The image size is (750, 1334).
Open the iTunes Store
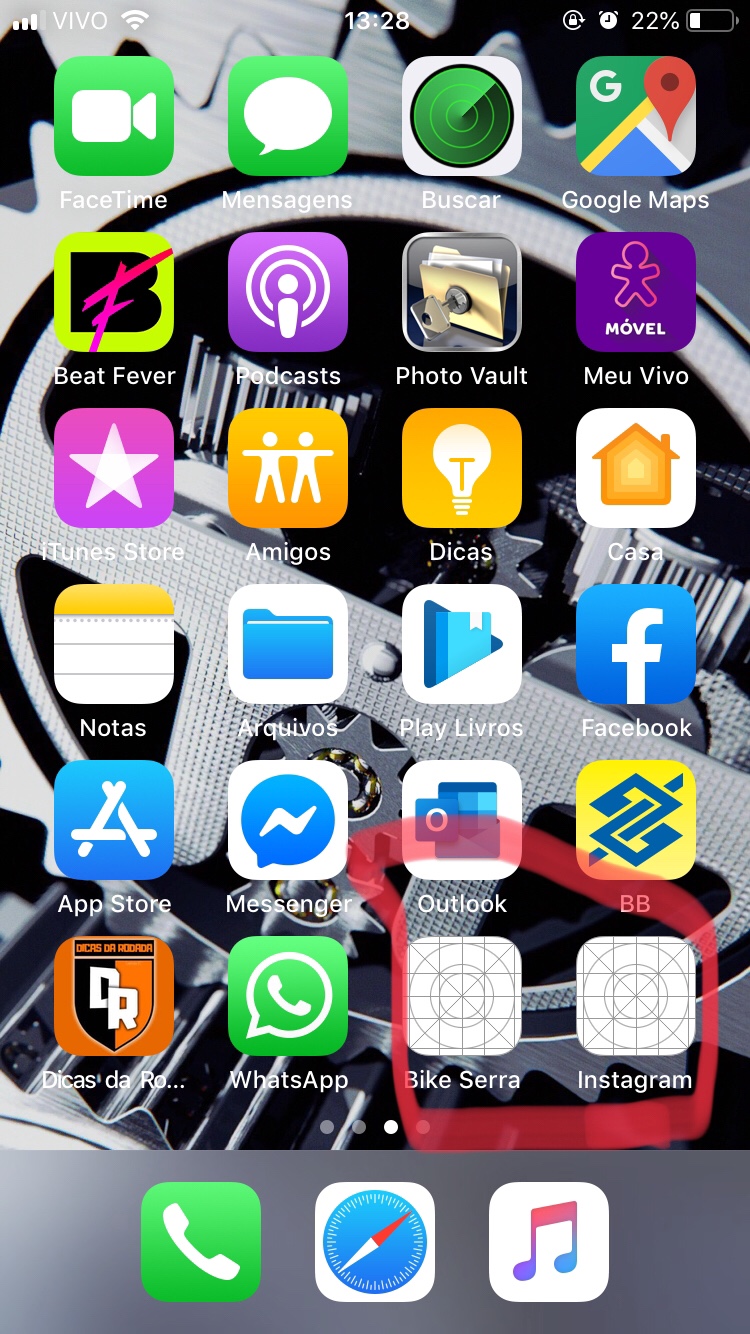113,468
